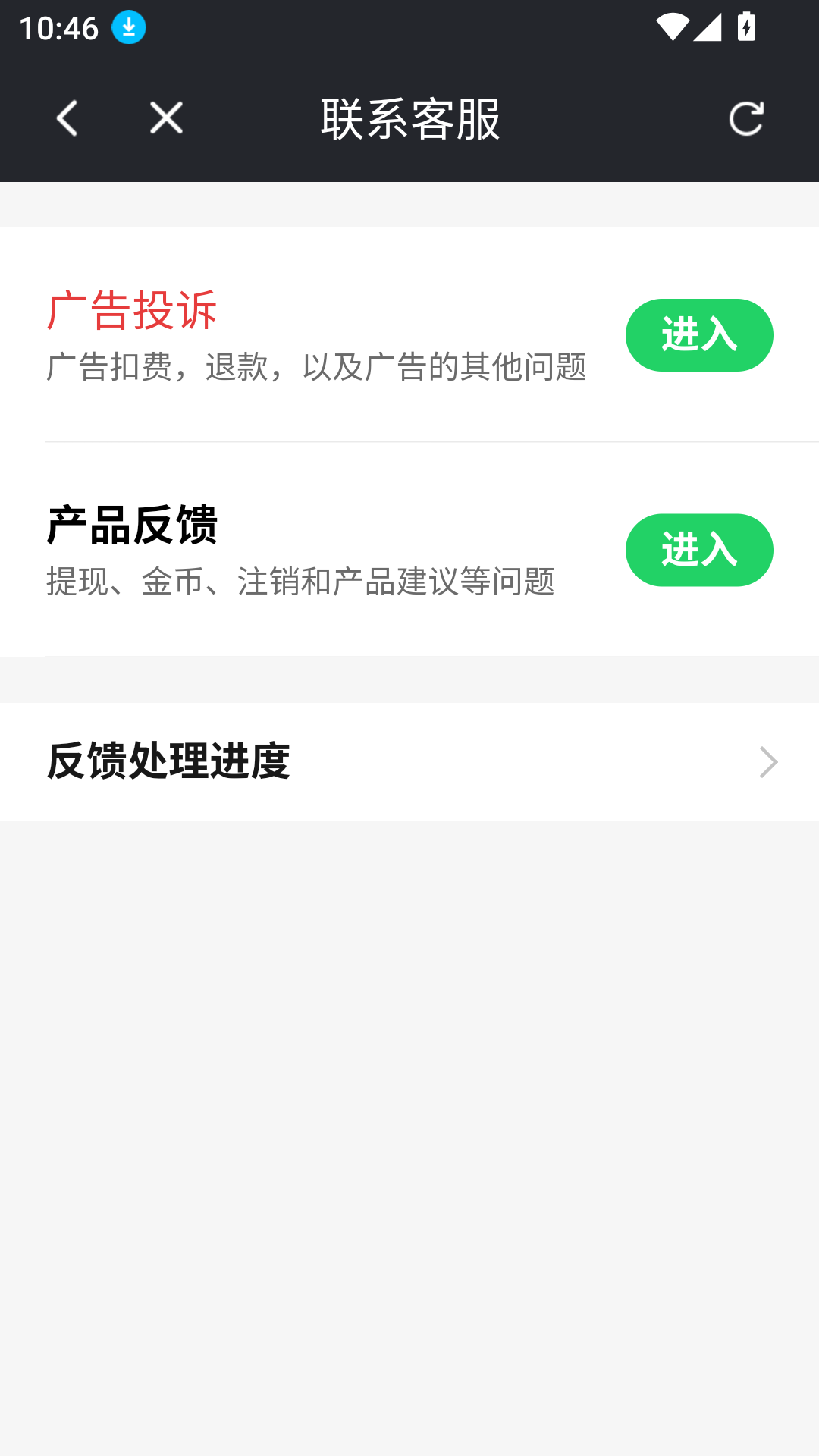Tap the 联系客服 page title

[x=409, y=118]
